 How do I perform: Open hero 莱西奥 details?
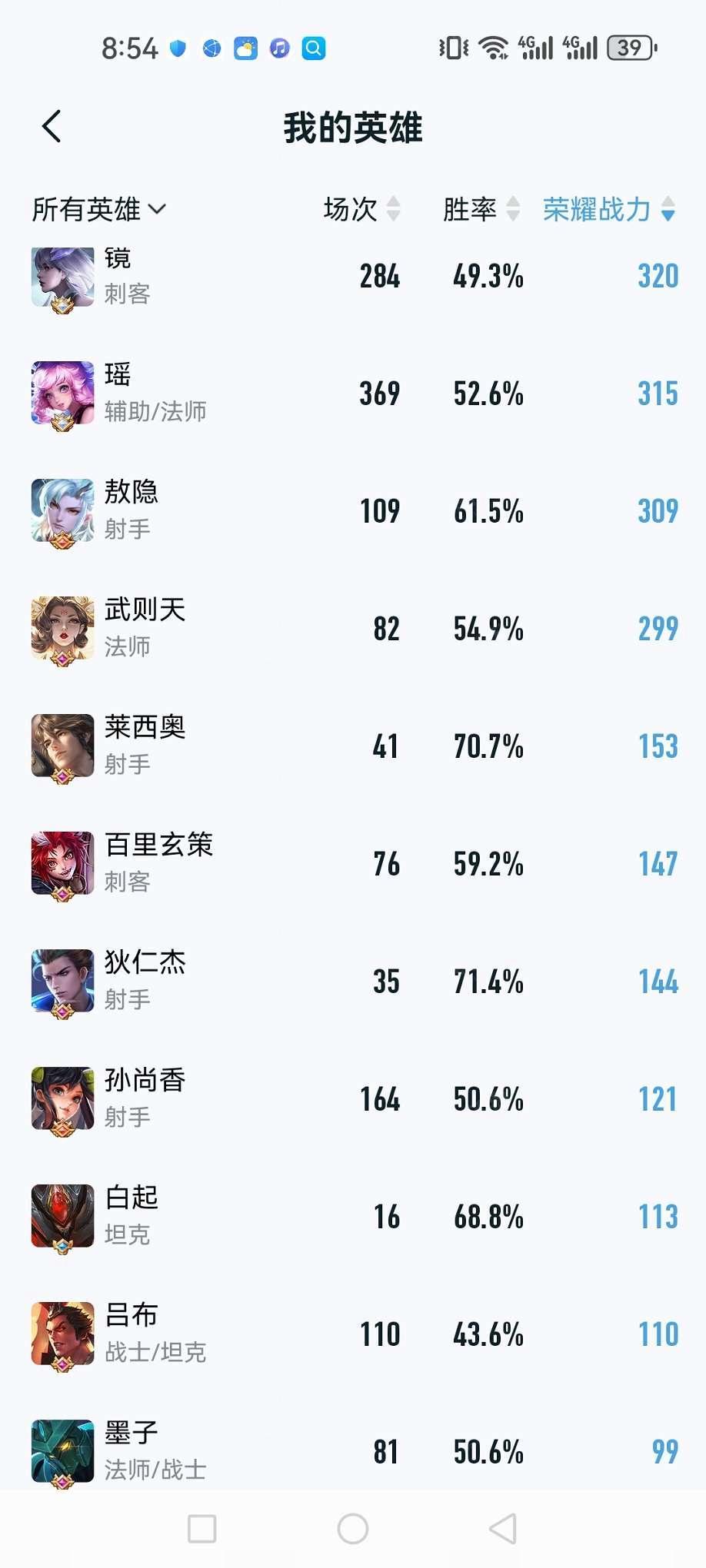[354, 747]
